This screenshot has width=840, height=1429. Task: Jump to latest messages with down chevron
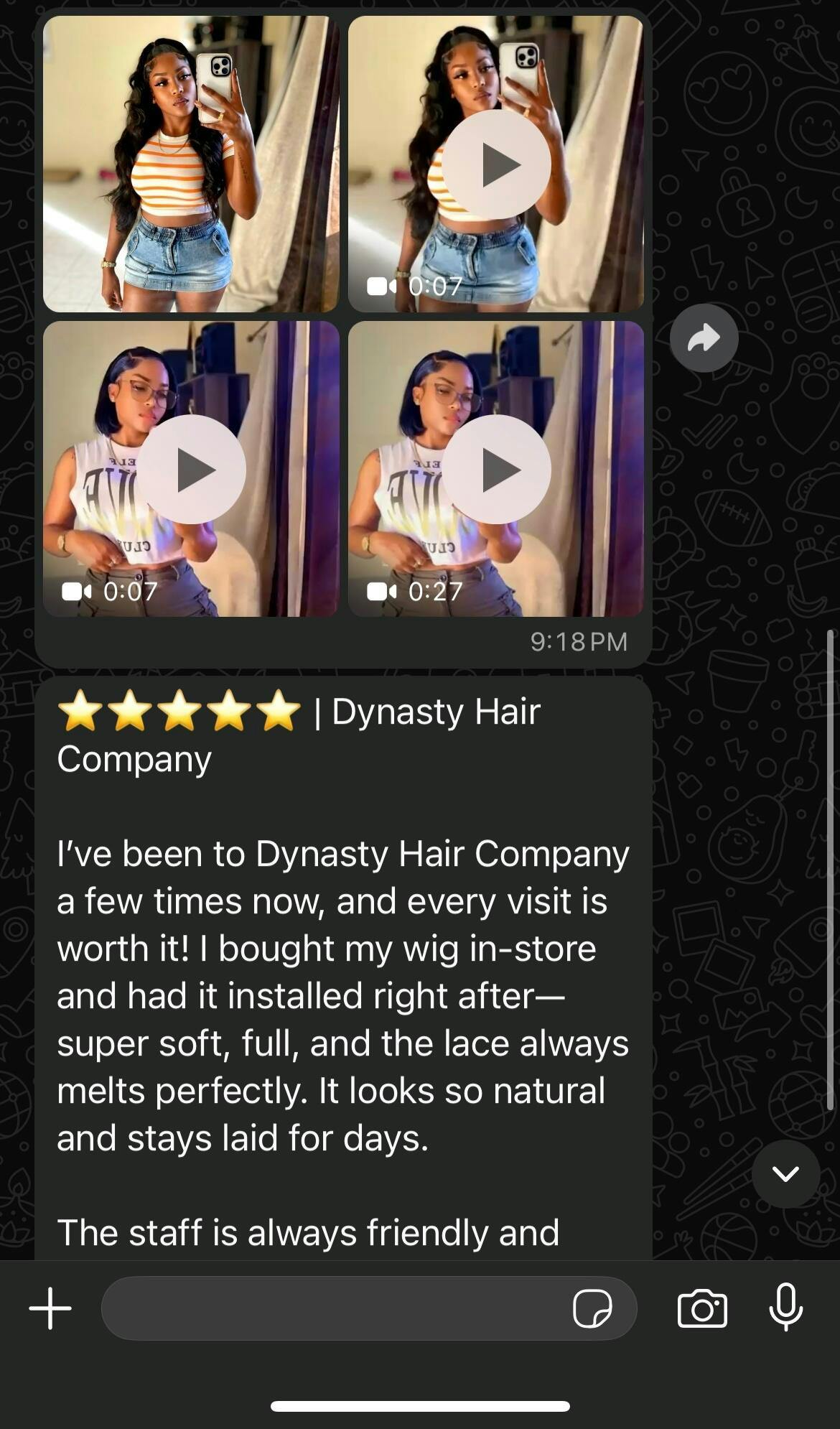point(785,1174)
